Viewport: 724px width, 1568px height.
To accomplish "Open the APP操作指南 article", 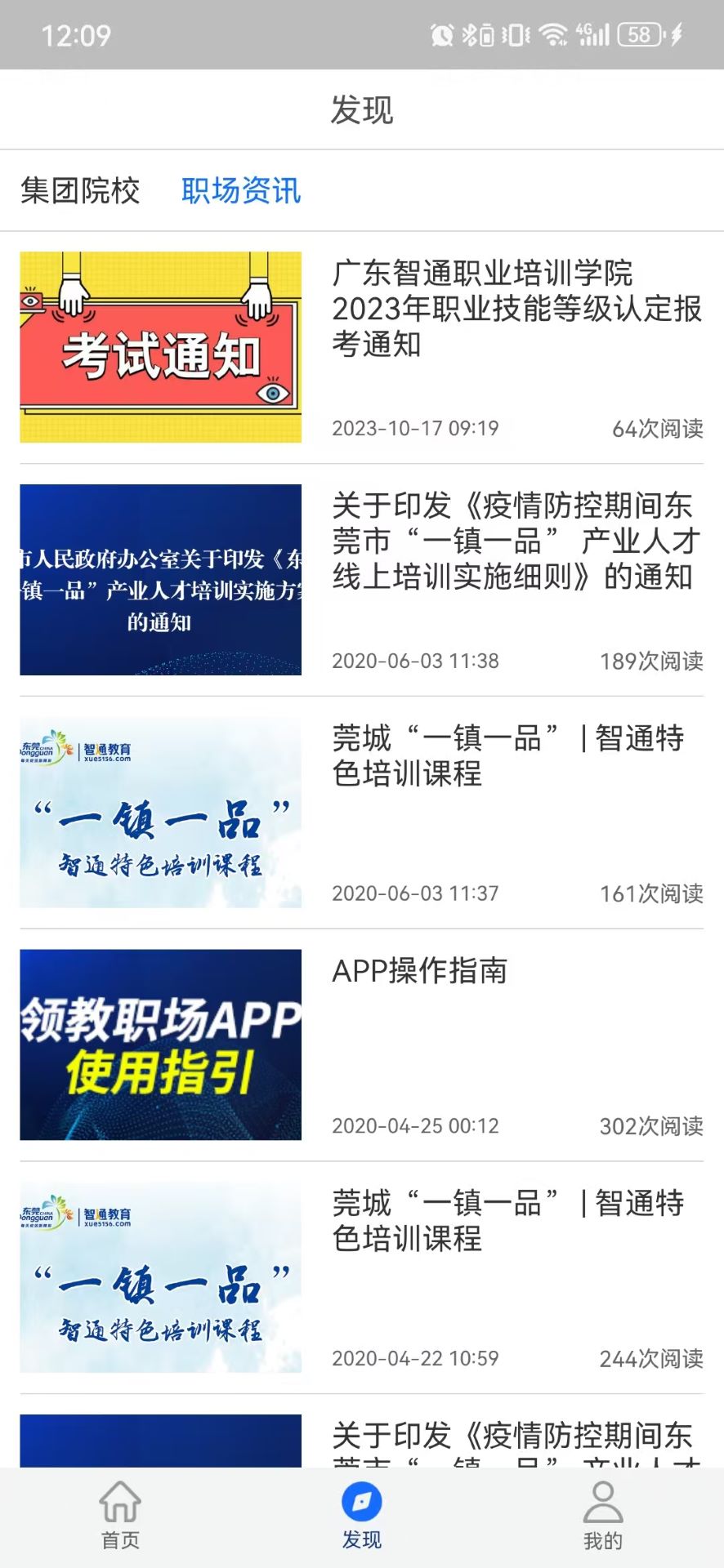I will 420,971.
